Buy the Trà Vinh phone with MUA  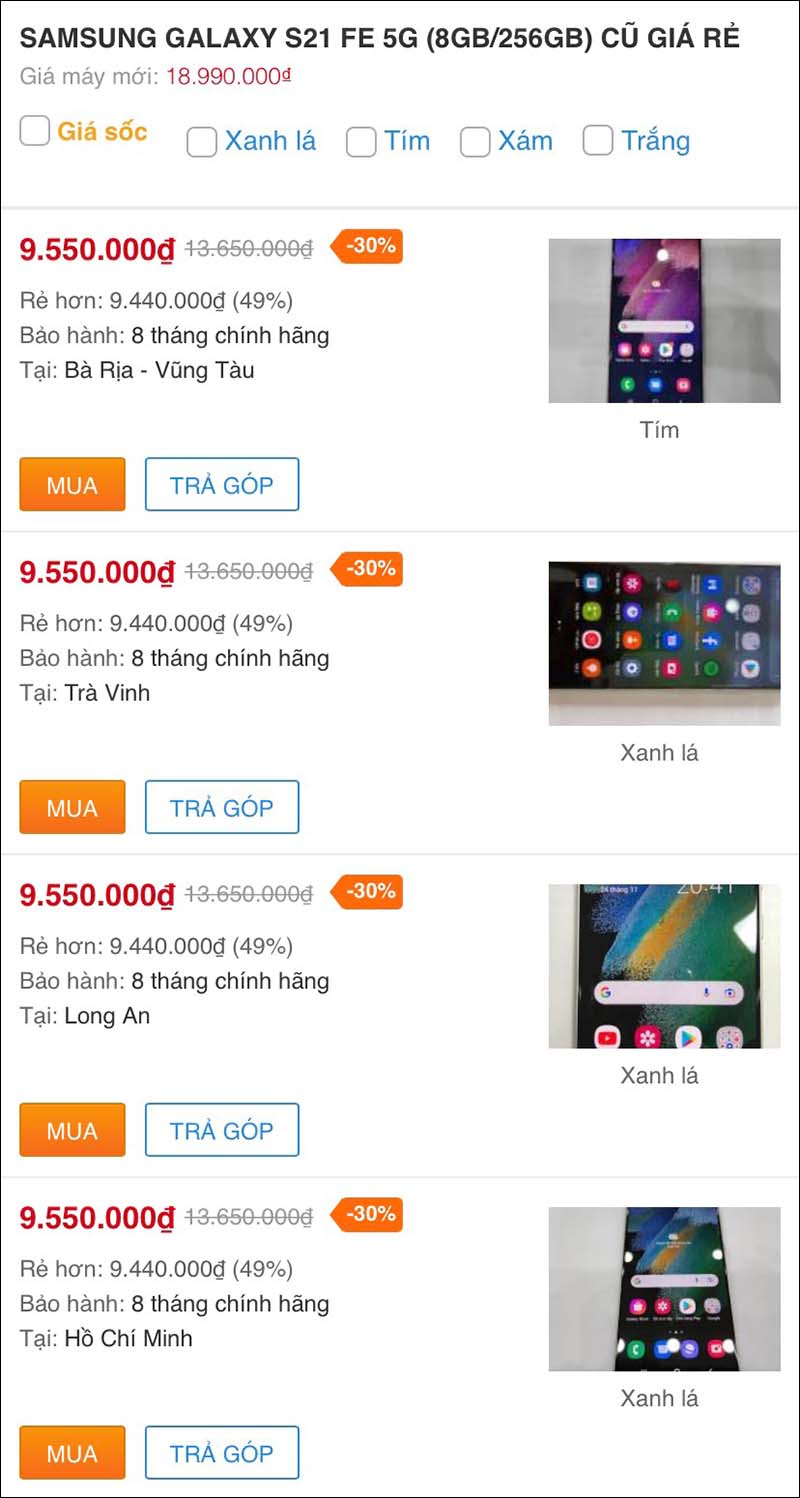coord(72,807)
